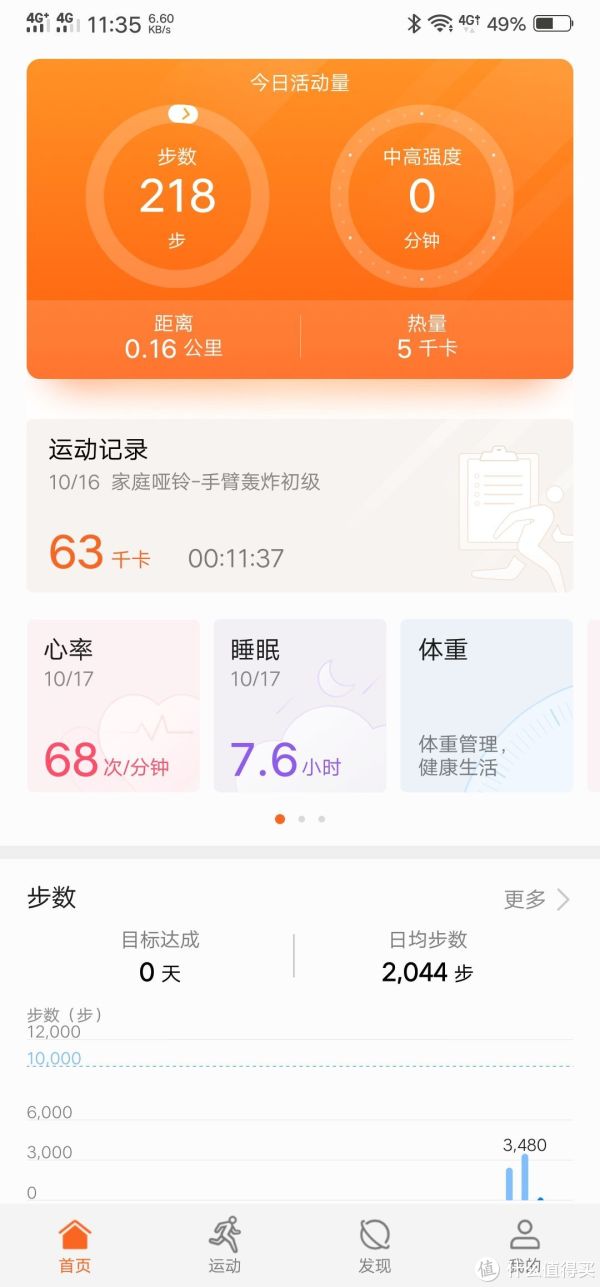
Task: Open the 步数 steps ring
Action: point(177,196)
